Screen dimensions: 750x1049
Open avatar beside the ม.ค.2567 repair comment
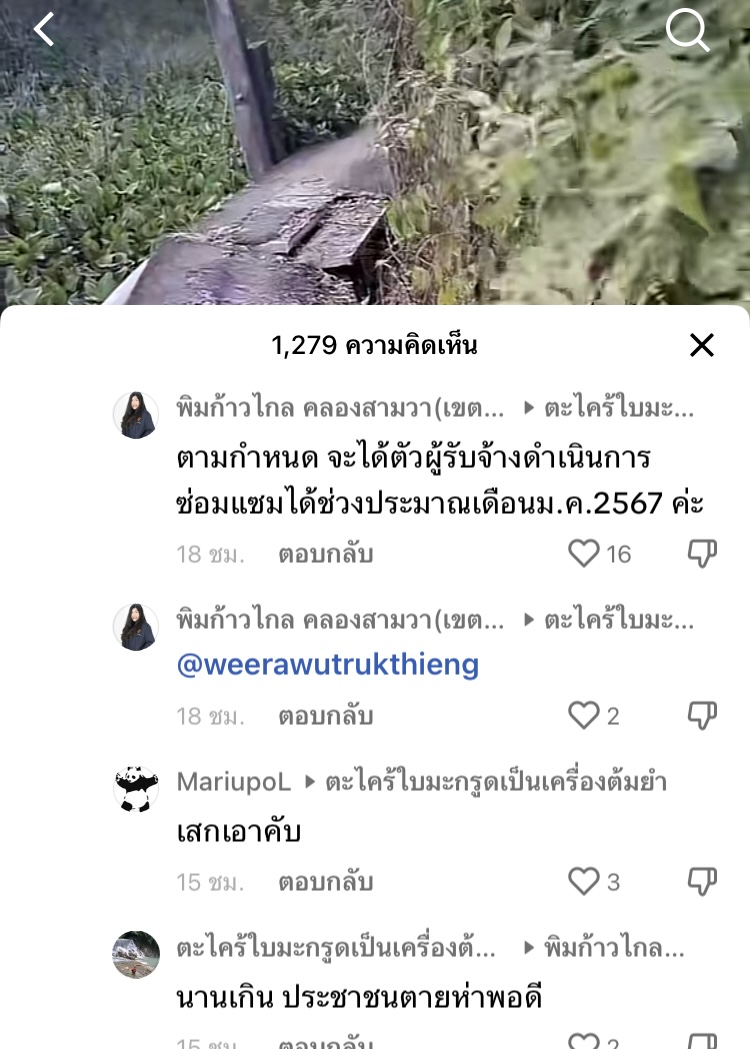(136, 415)
